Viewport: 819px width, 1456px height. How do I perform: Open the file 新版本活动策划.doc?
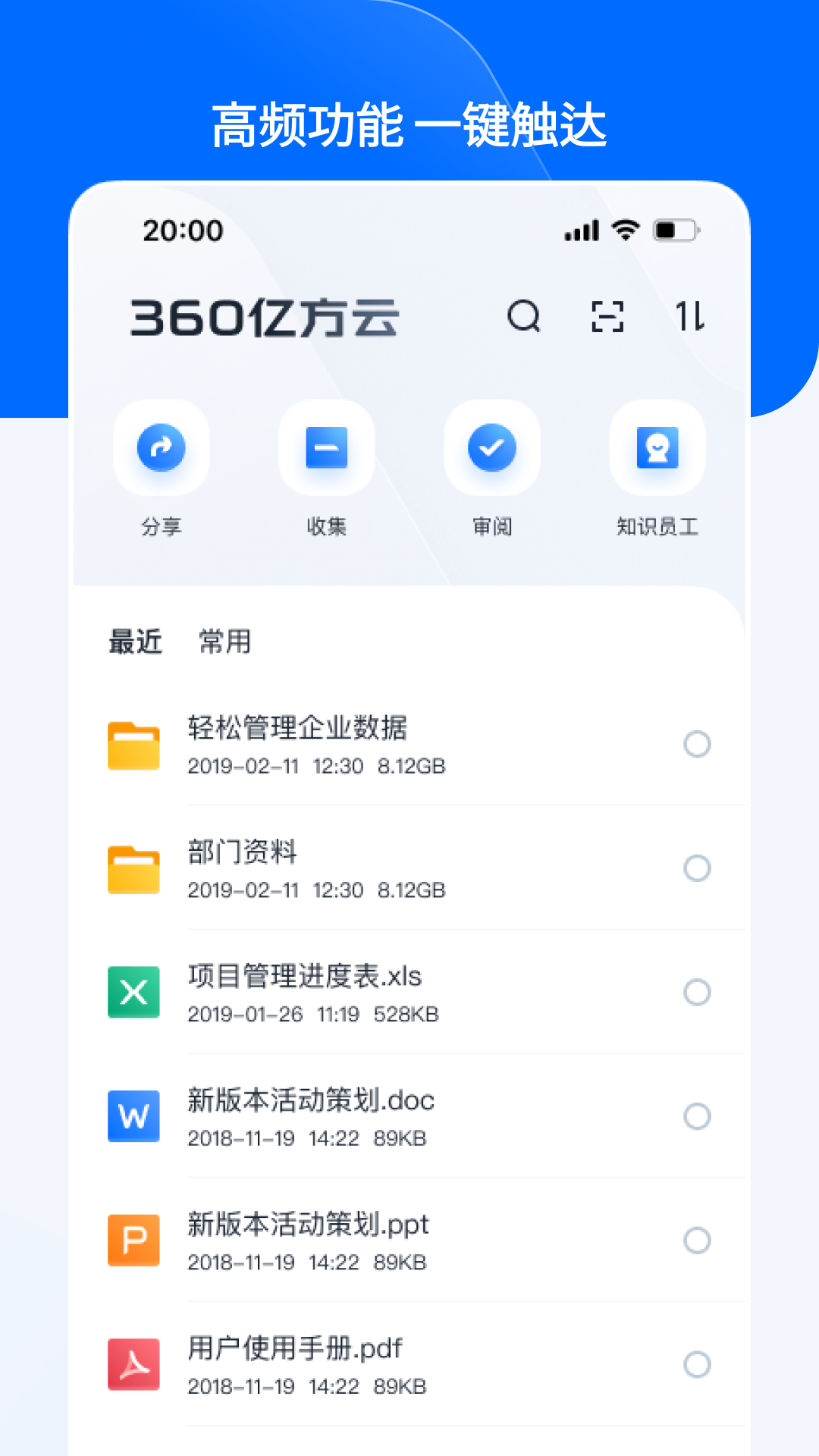click(311, 1100)
